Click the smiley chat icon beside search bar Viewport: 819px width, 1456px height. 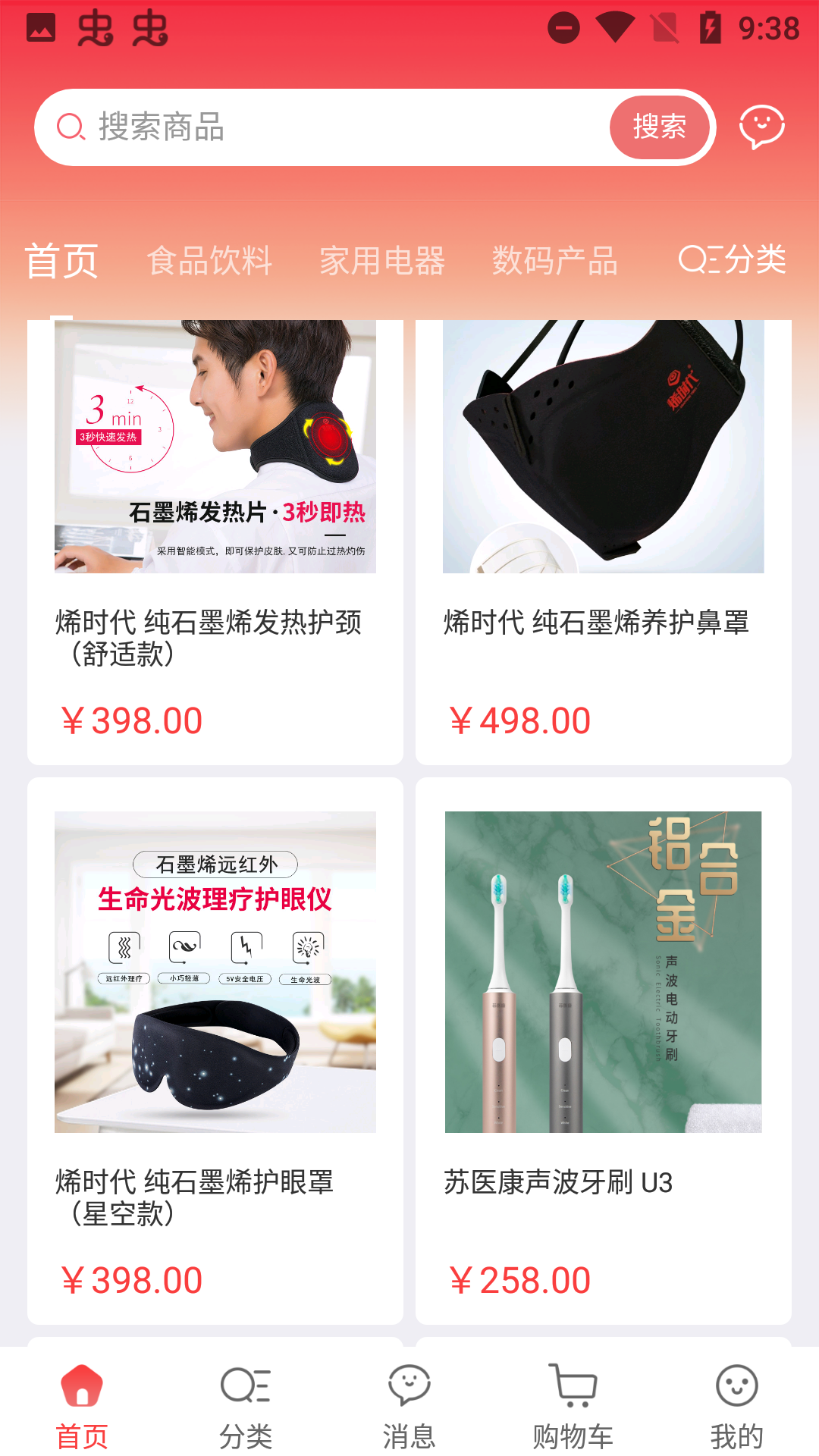click(763, 127)
